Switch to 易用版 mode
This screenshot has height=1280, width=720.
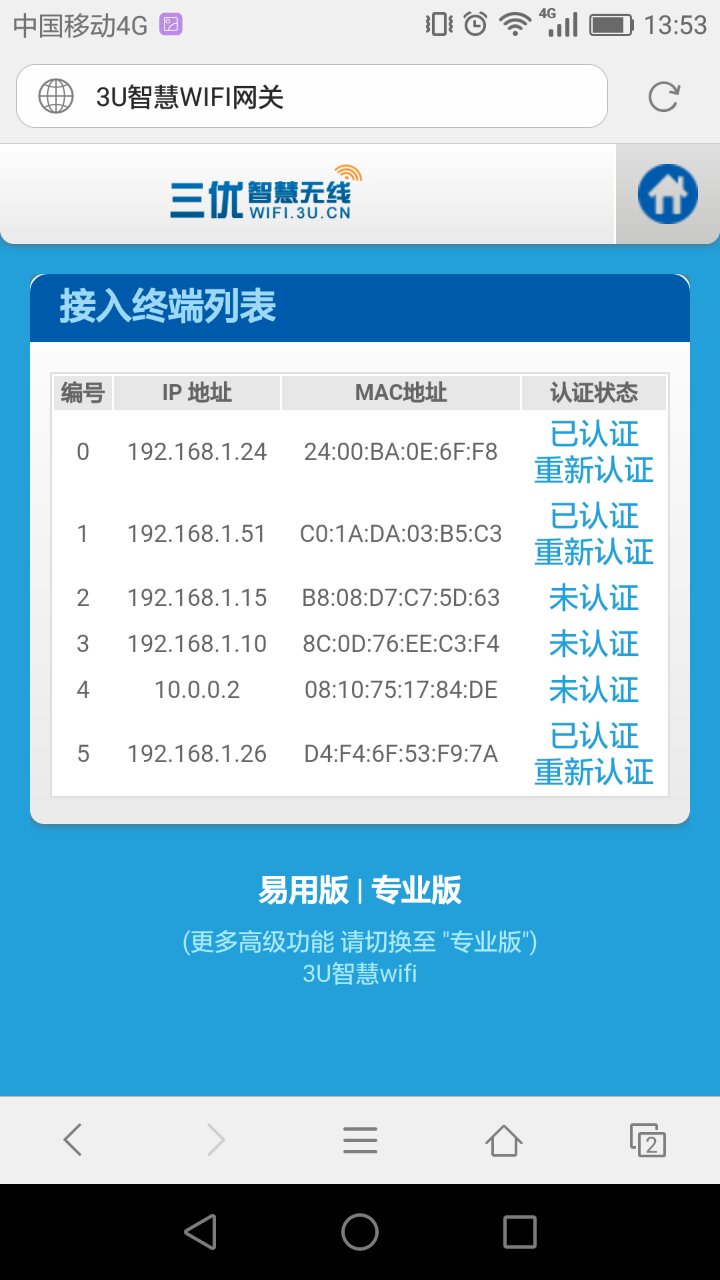[303, 890]
